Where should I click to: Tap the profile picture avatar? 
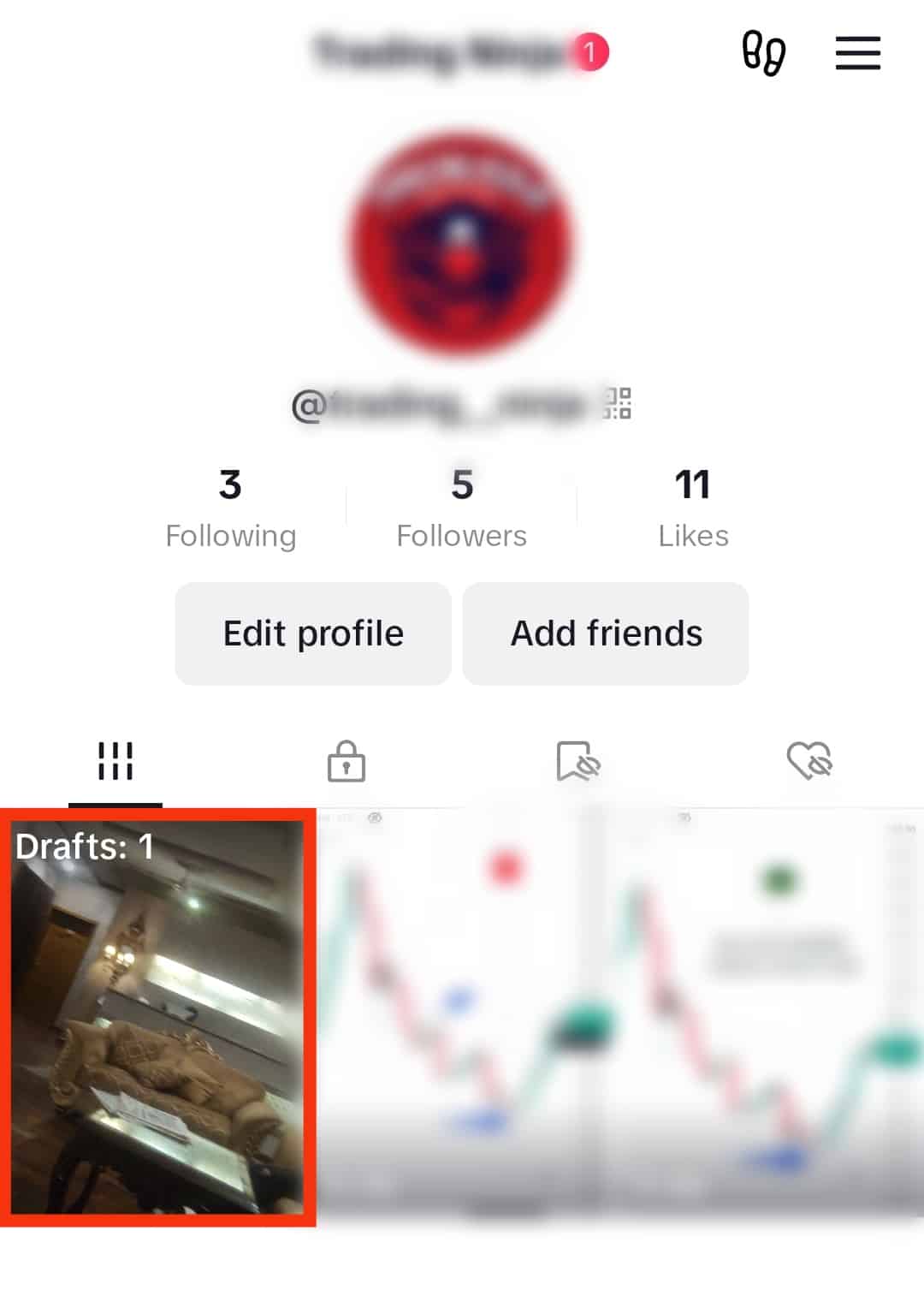point(462,244)
